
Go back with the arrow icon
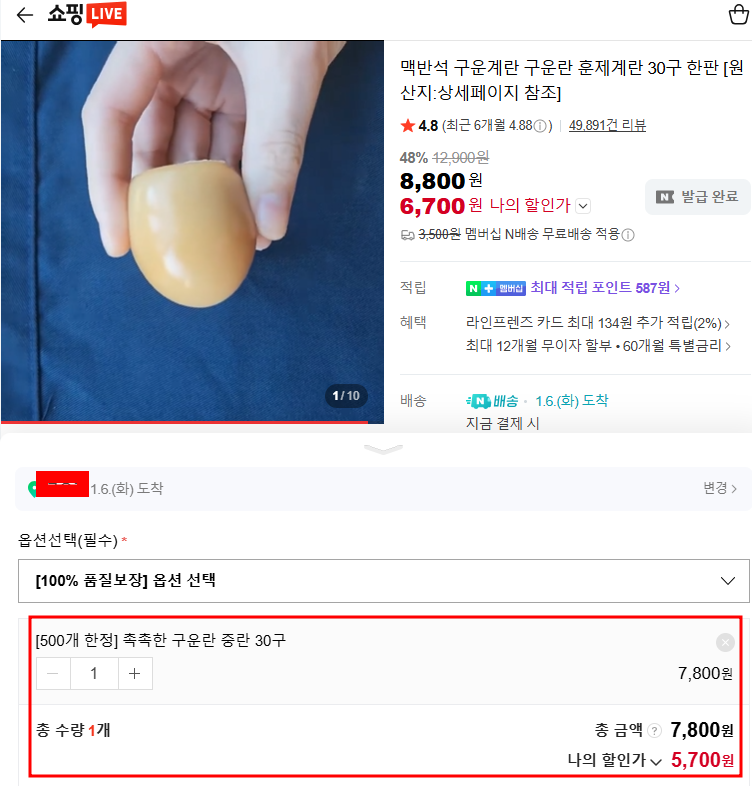[25, 16]
